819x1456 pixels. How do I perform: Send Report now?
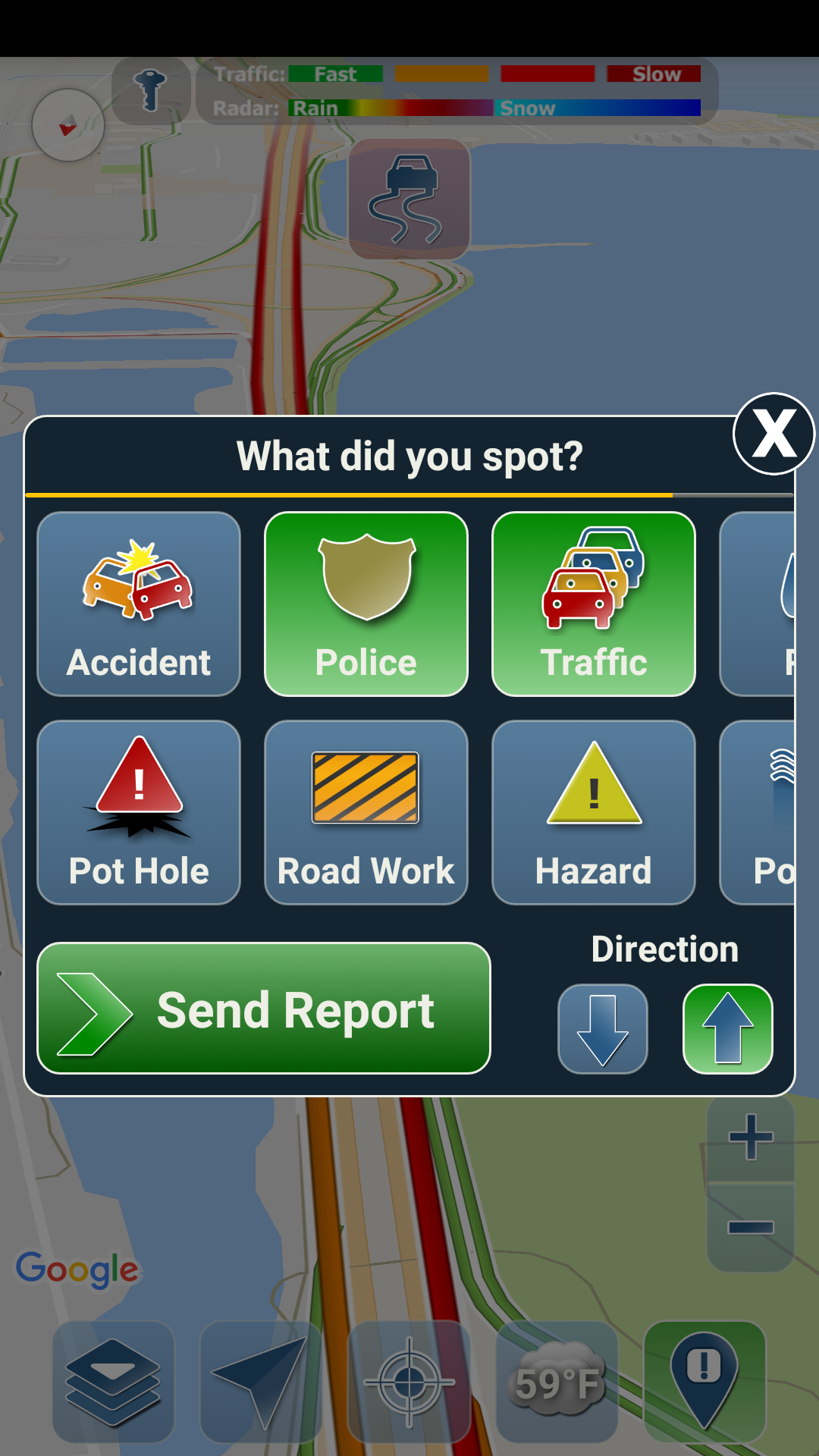pos(264,1009)
